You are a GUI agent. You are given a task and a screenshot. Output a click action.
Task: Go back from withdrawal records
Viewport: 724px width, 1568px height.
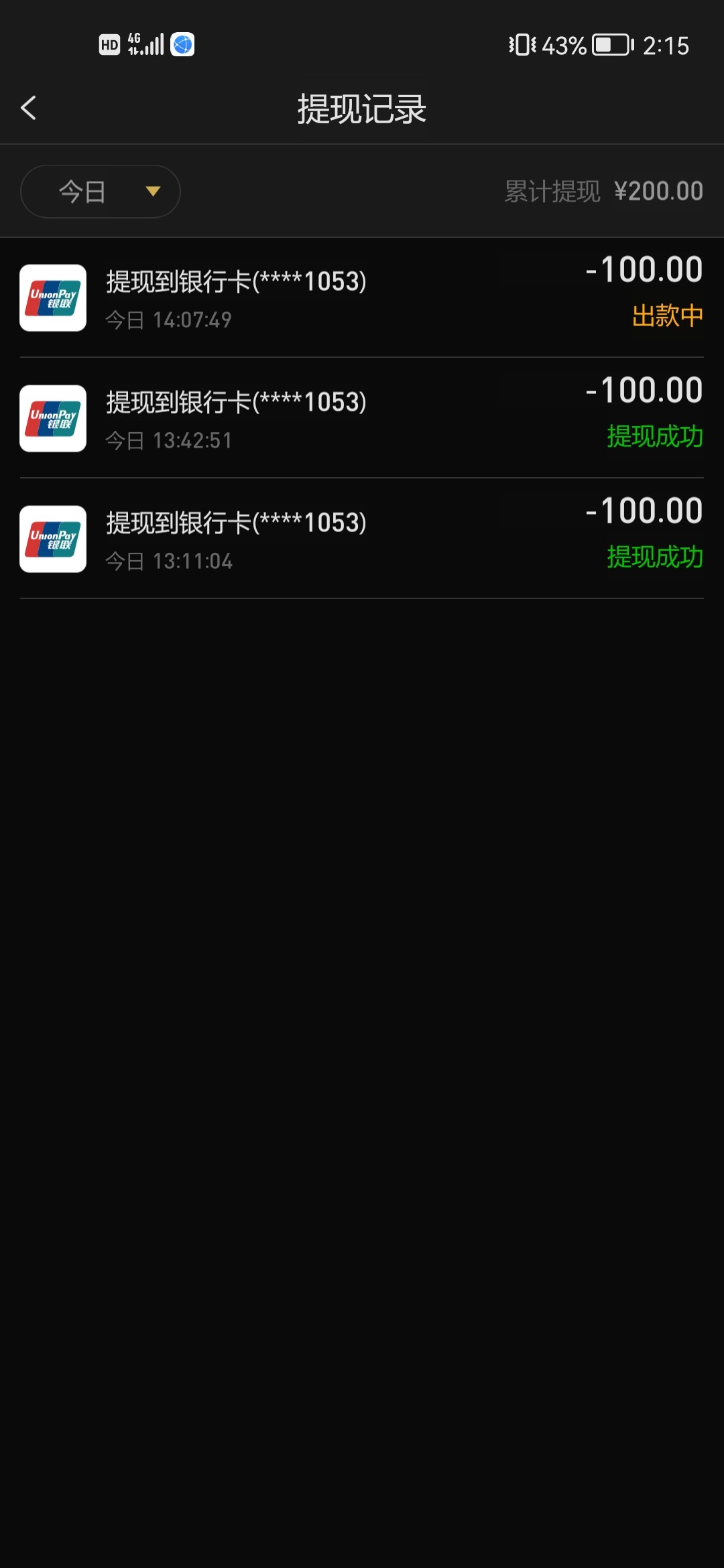pos(28,108)
